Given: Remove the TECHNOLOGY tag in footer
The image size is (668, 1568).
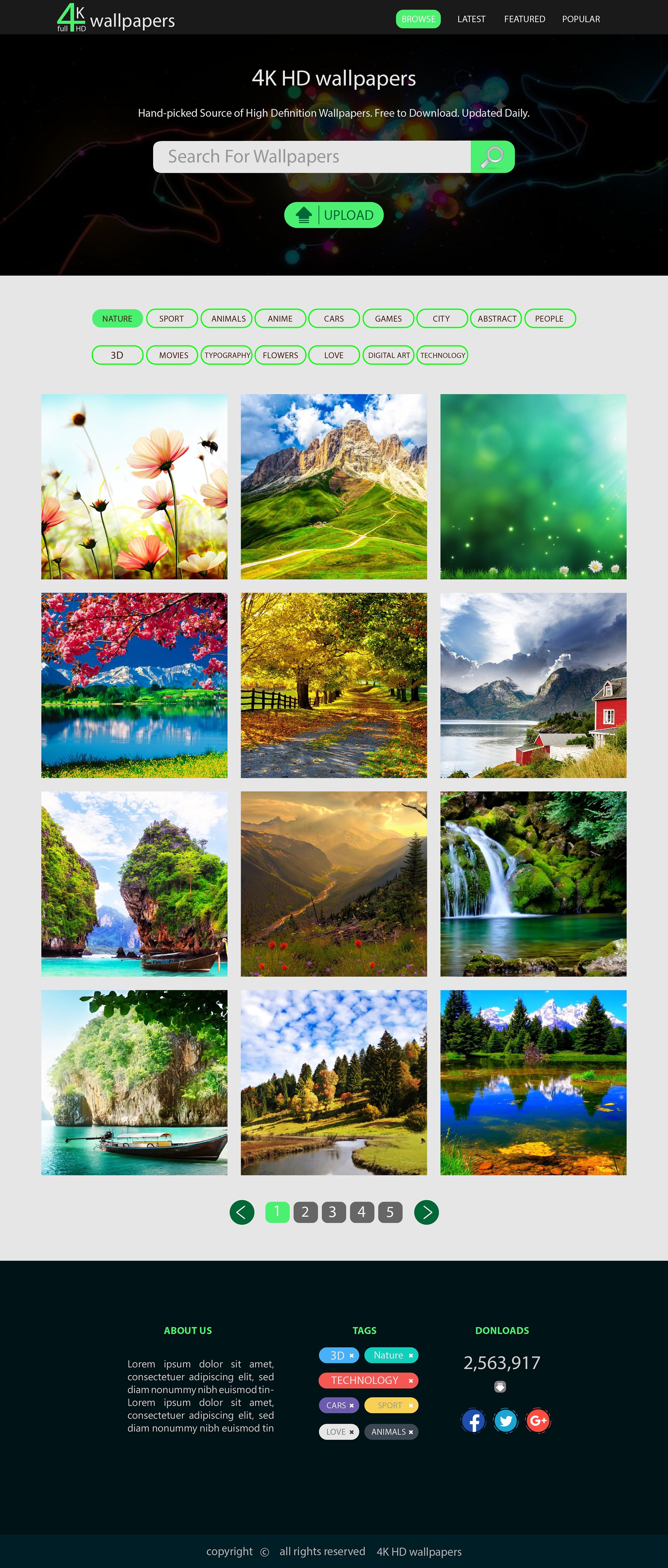Looking at the screenshot, I should pos(411,1381).
